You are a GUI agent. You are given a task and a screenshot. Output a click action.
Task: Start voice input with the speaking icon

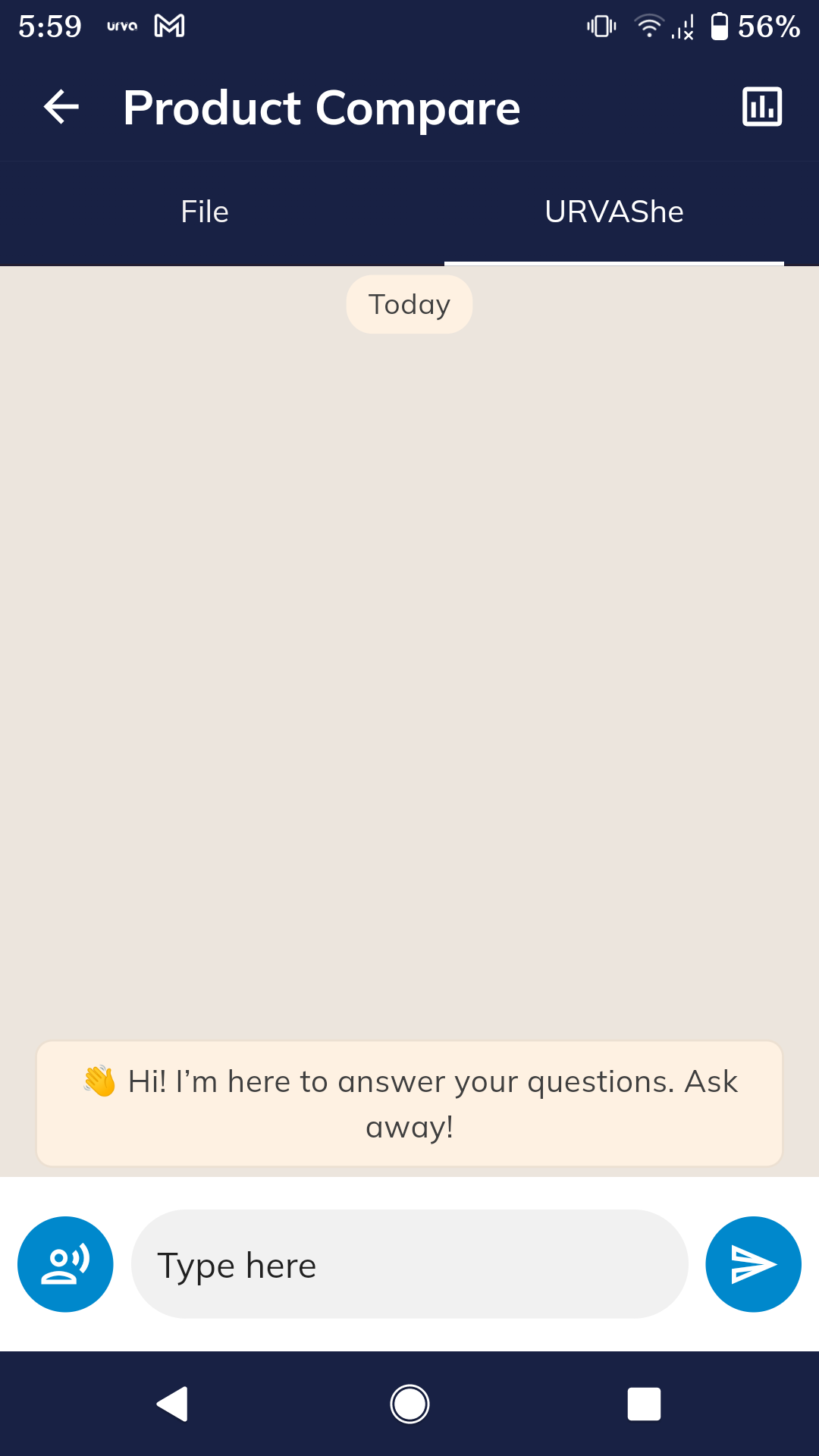[x=65, y=1264]
